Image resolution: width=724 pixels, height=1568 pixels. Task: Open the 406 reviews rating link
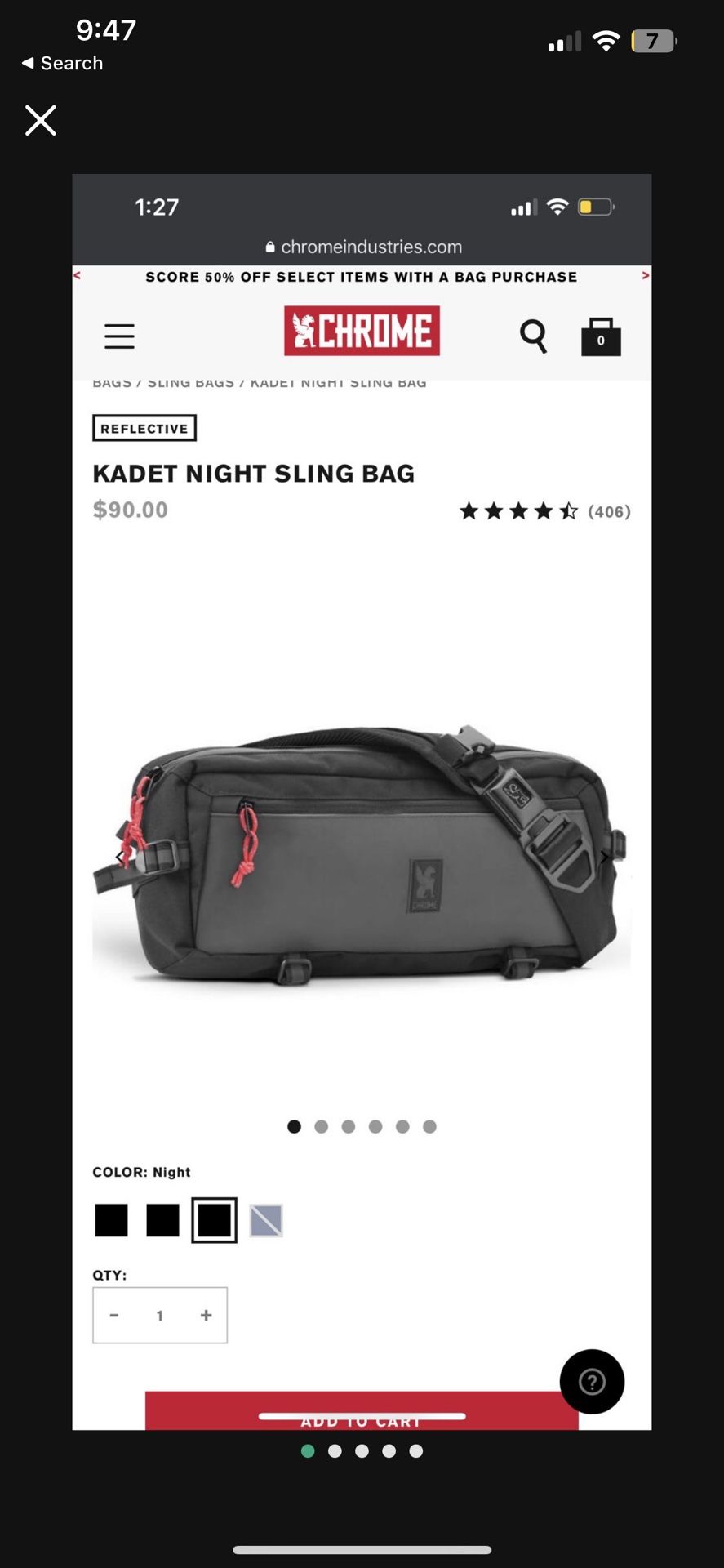coord(609,510)
